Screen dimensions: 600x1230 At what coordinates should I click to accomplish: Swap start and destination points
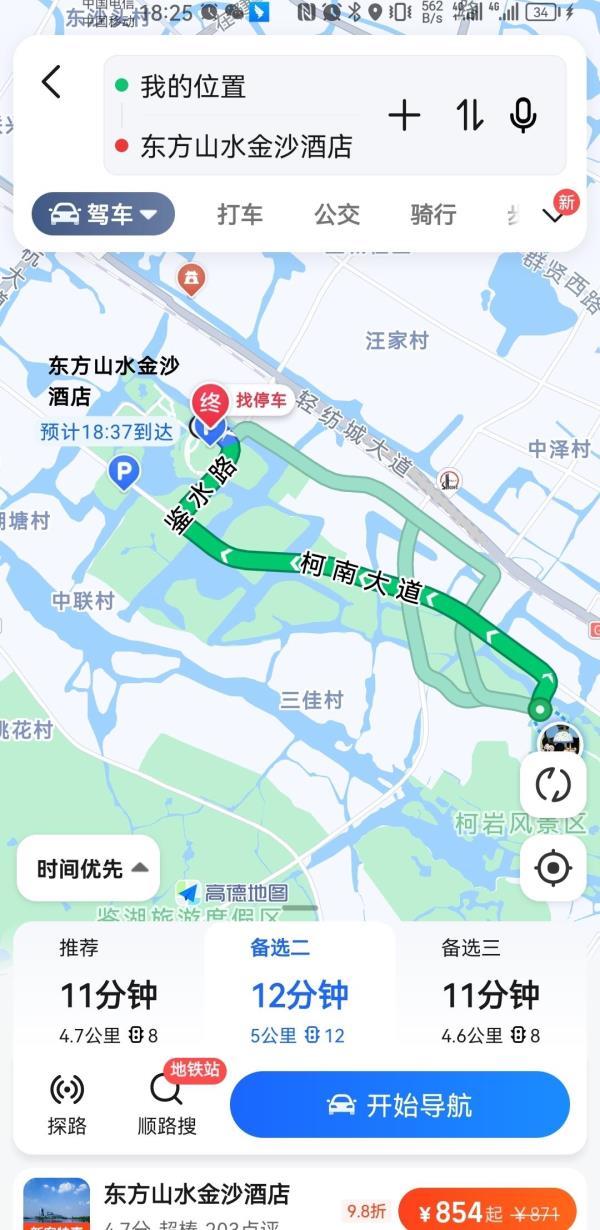tap(470, 116)
